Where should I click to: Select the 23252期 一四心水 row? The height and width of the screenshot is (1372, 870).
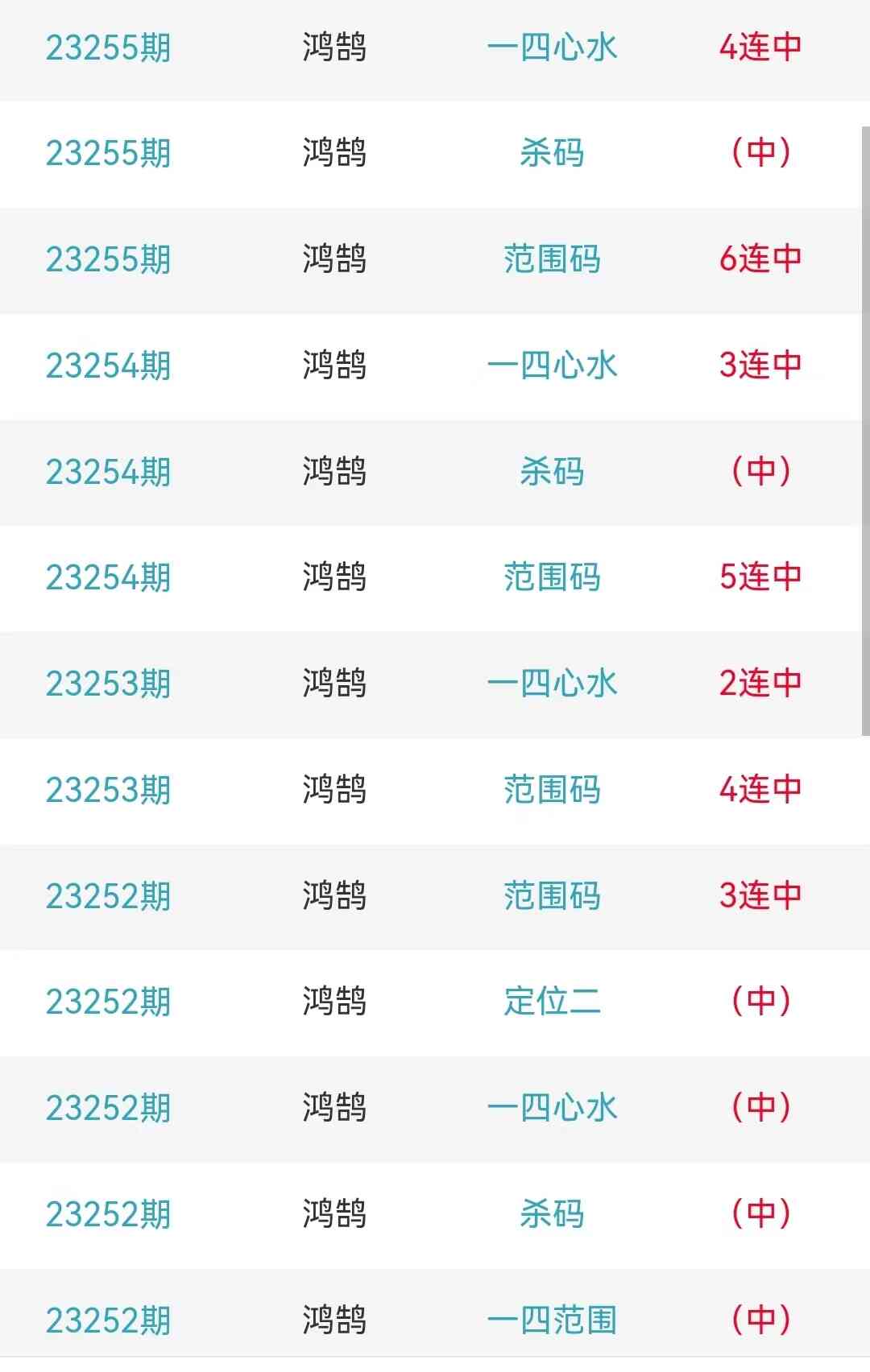[552, 1108]
